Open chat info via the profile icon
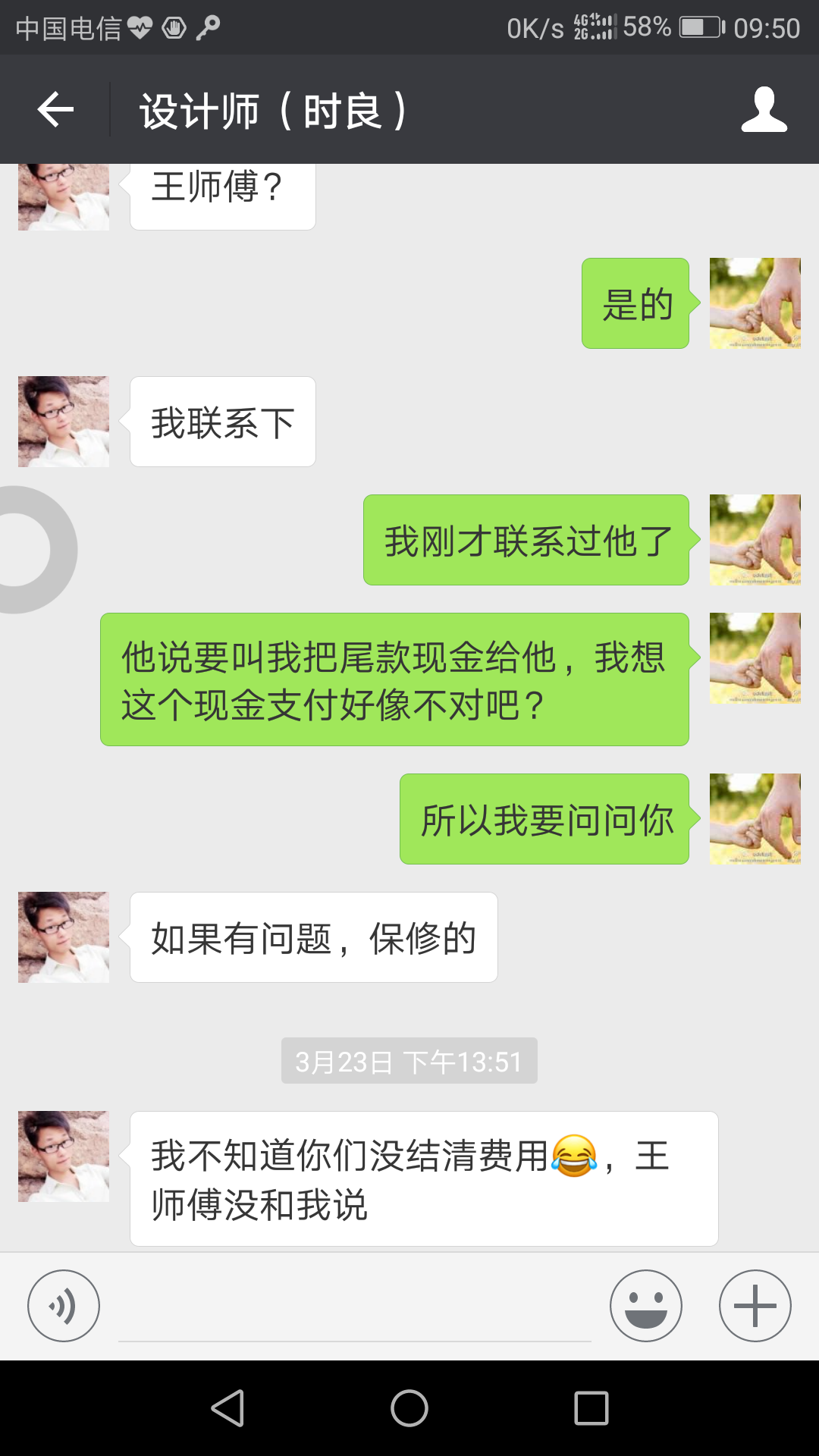819x1456 pixels. (764, 110)
